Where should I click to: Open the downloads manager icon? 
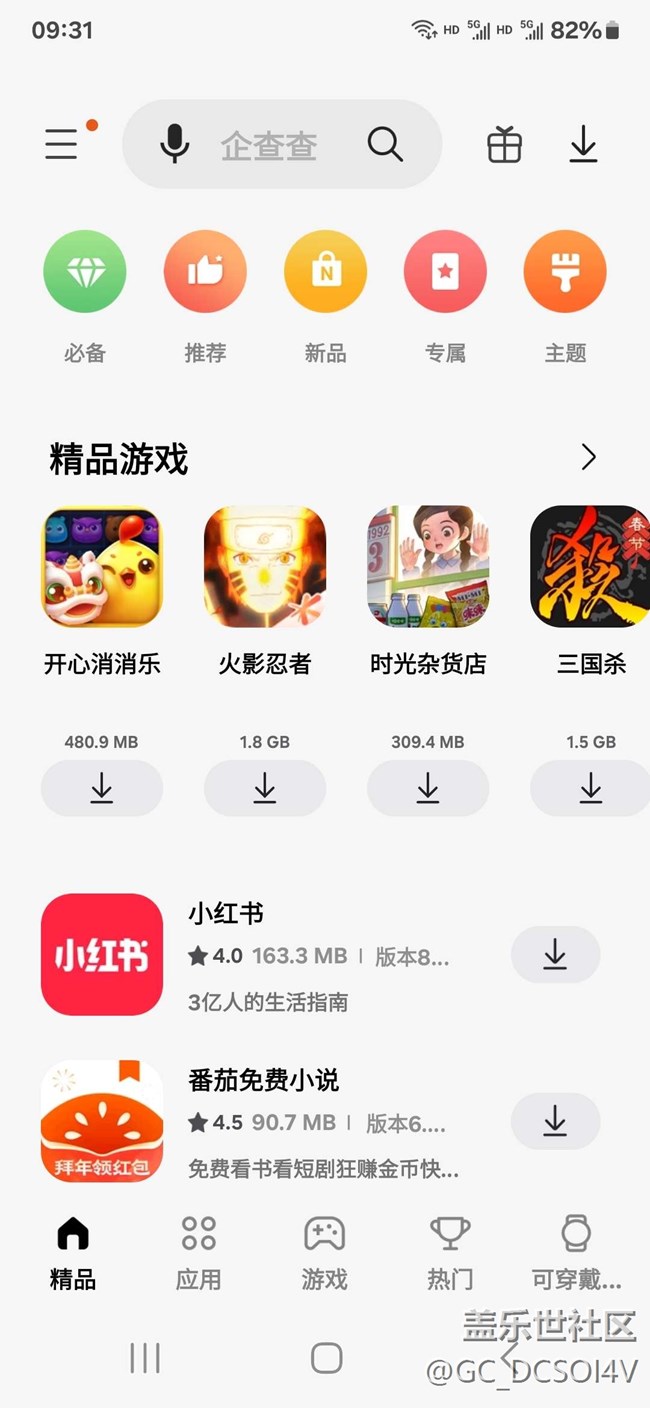583,146
